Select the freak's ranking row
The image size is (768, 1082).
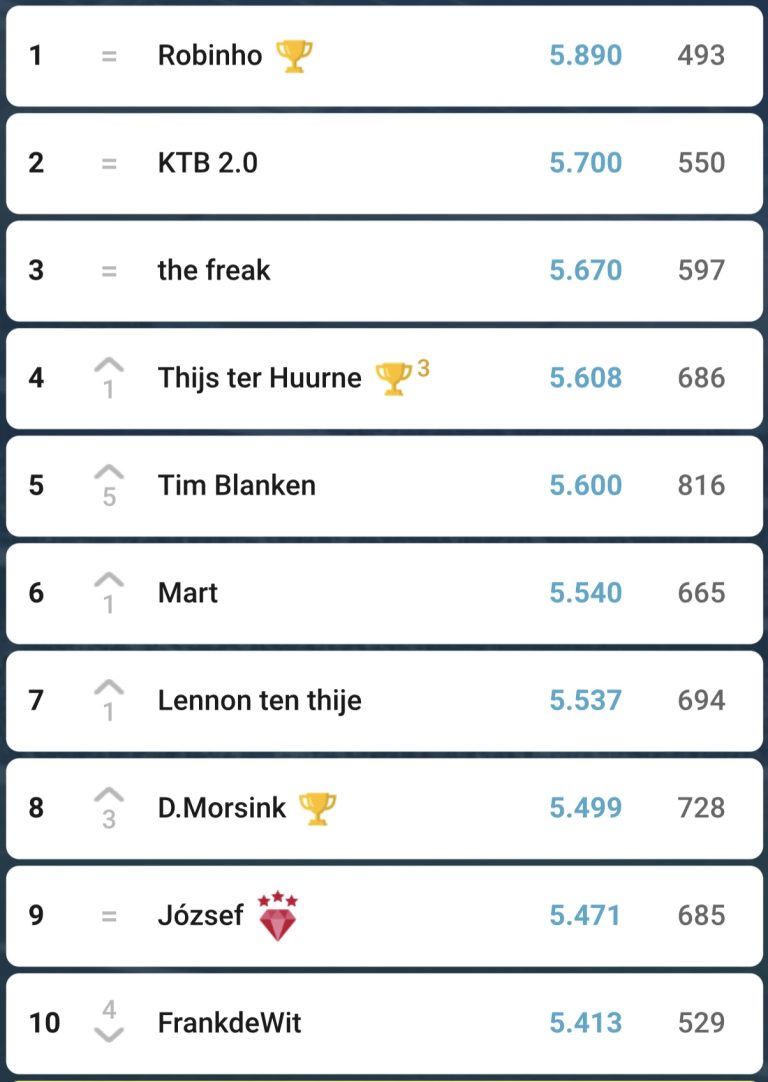click(214, 270)
